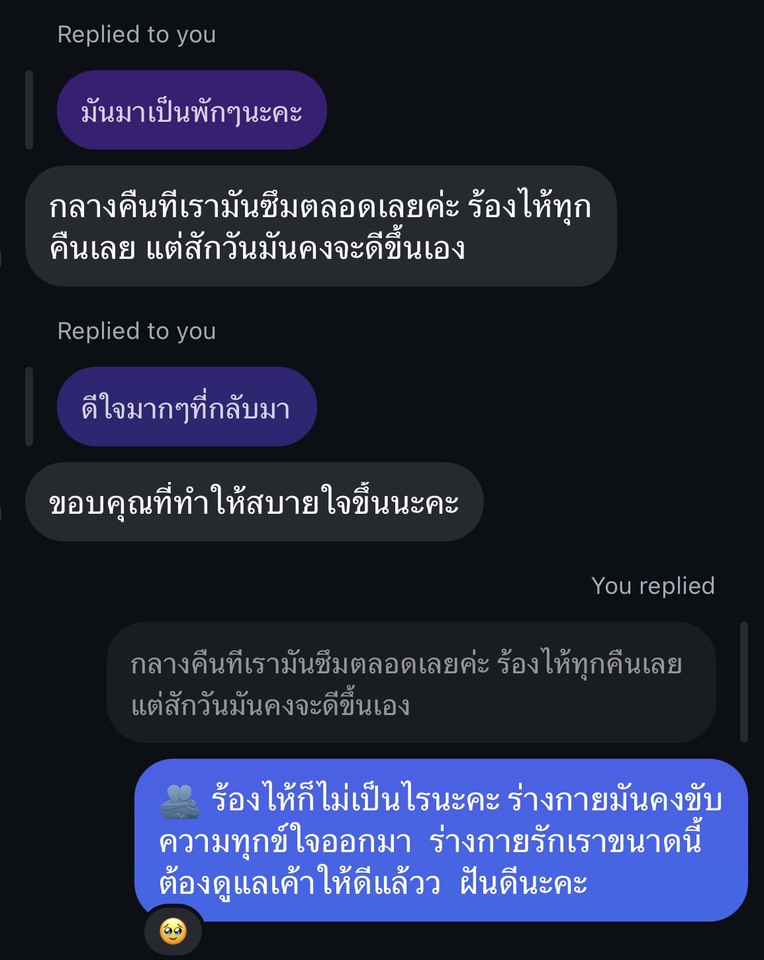This screenshot has width=764, height=960.
Task: Open the grey quoted message under You replied
Action: 411,683
